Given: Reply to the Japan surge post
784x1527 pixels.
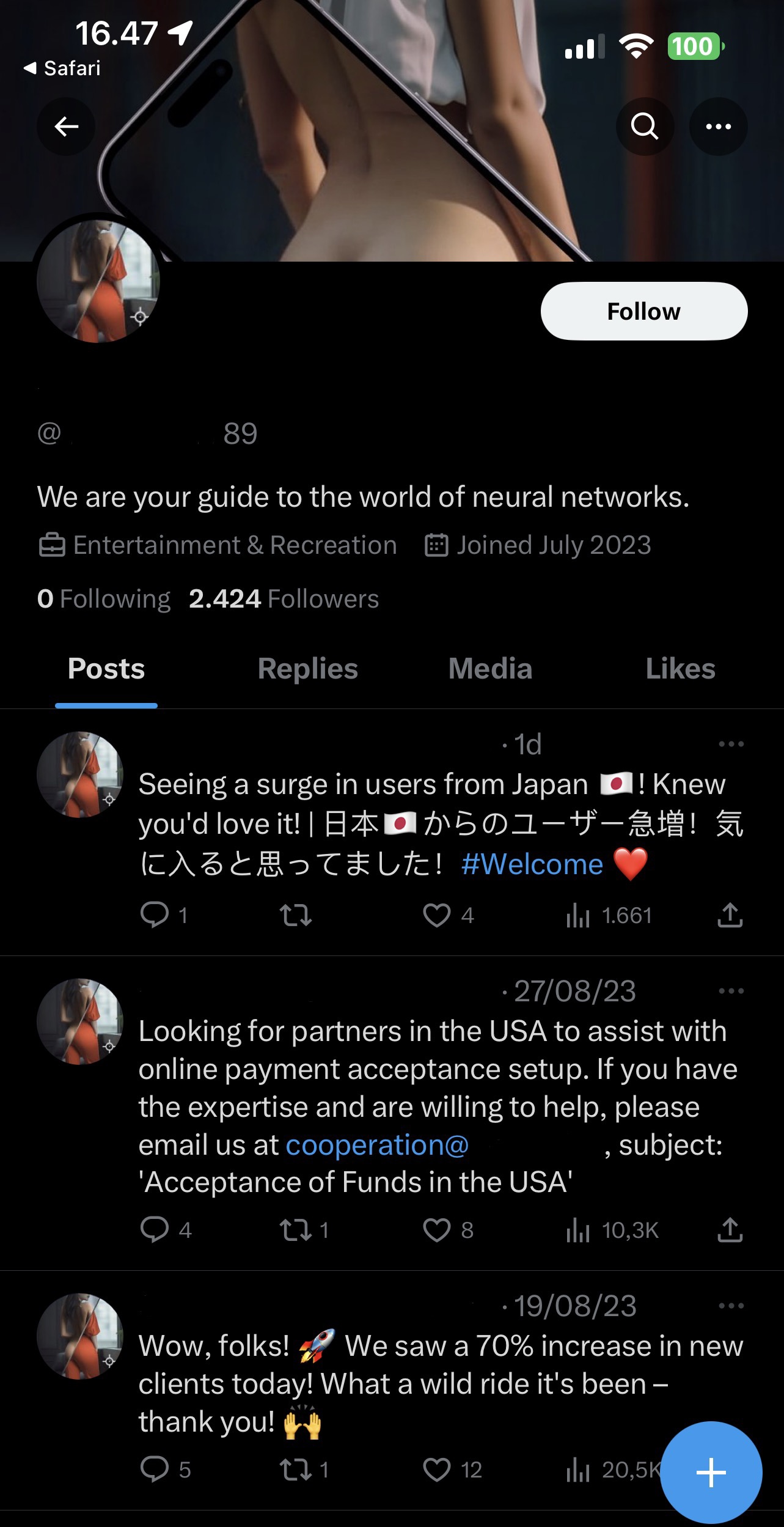Looking at the screenshot, I should coord(155,915).
